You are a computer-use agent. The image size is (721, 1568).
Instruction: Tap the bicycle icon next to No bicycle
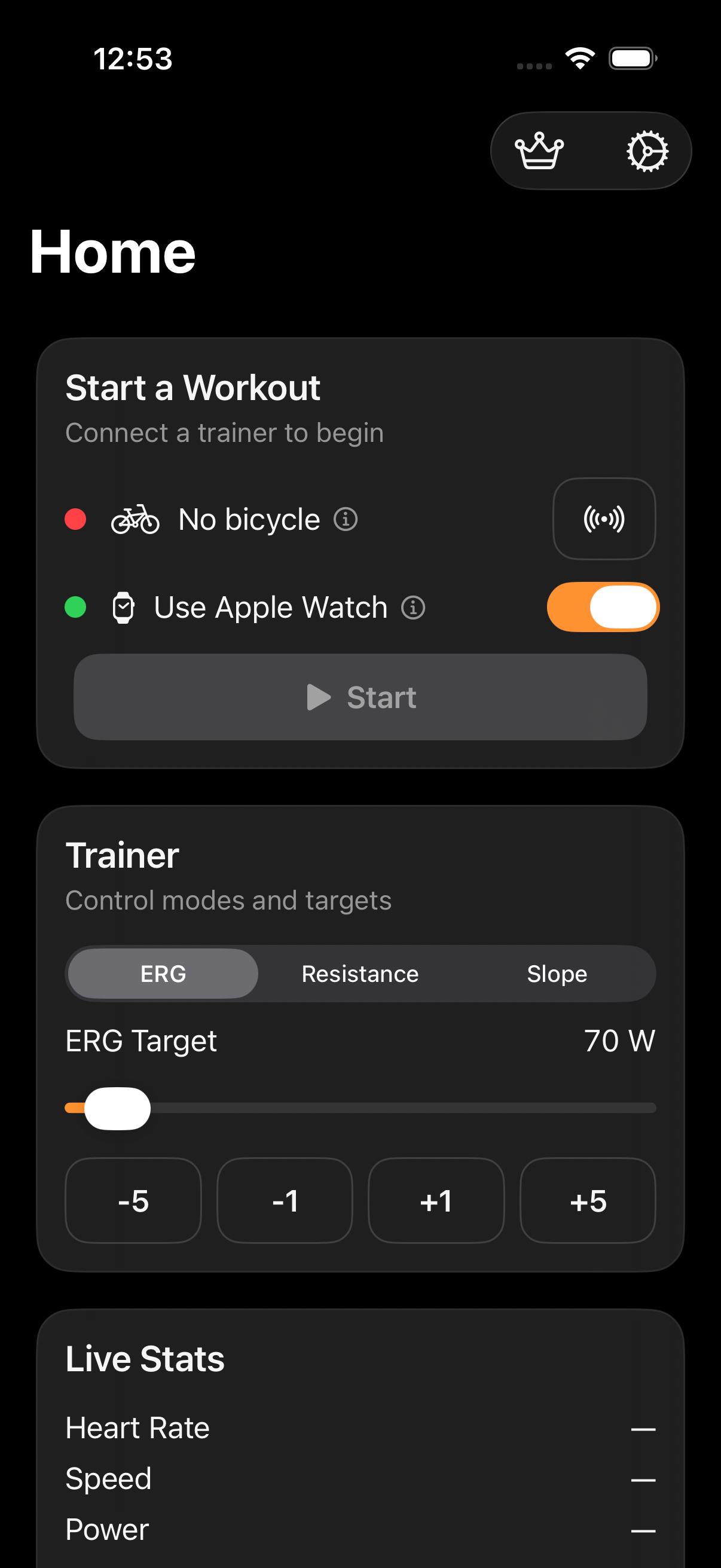[135, 519]
